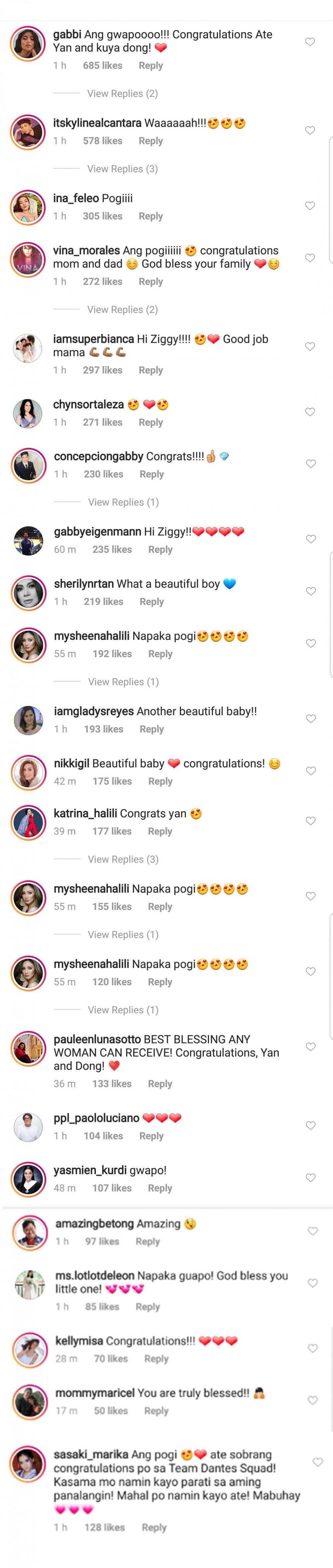Image resolution: width=333 pixels, height=1568 pixels.
Task: Reply to amazingbetong's comment
Action: click(148, 1241)
